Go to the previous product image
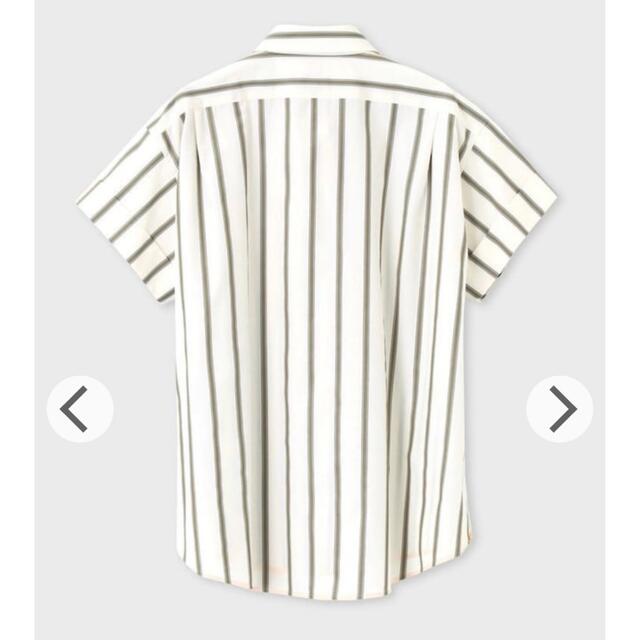Viewport: 640px width, 640px height. point(79,409)
